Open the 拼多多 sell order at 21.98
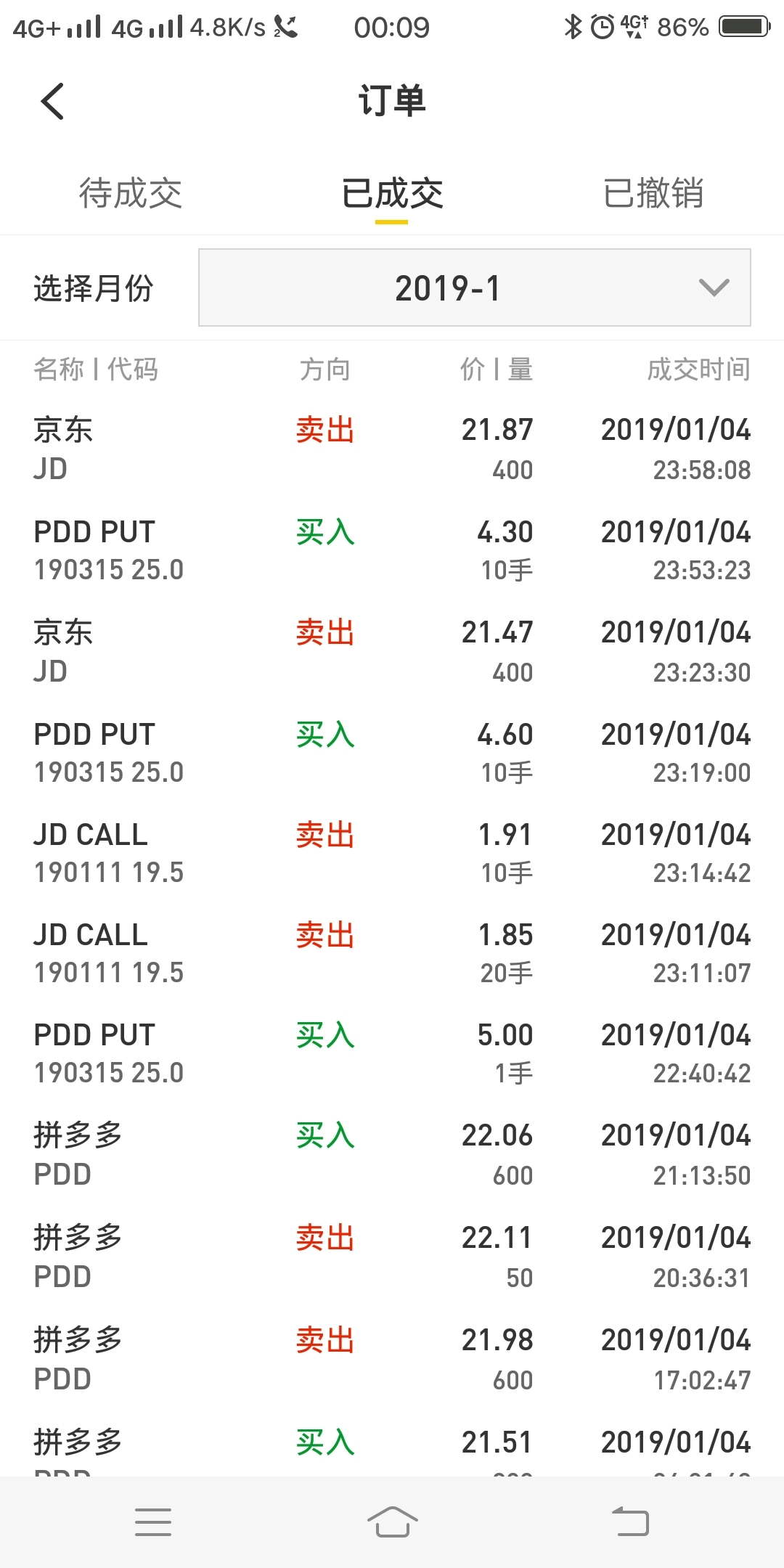Viewport: 784px width, 1568px height. 392,1359
